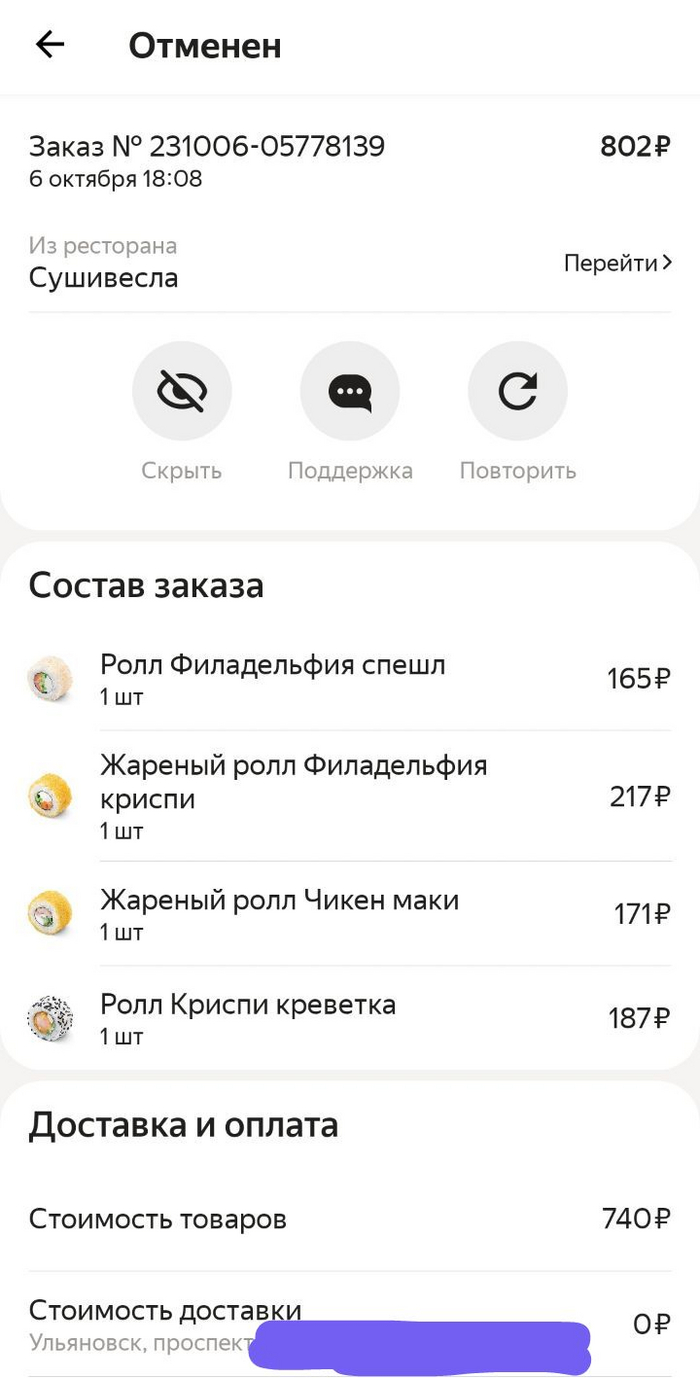Screen dimensions: 700x1378
Task: Hide this order with Скрыть
Action: coord(182,391)
